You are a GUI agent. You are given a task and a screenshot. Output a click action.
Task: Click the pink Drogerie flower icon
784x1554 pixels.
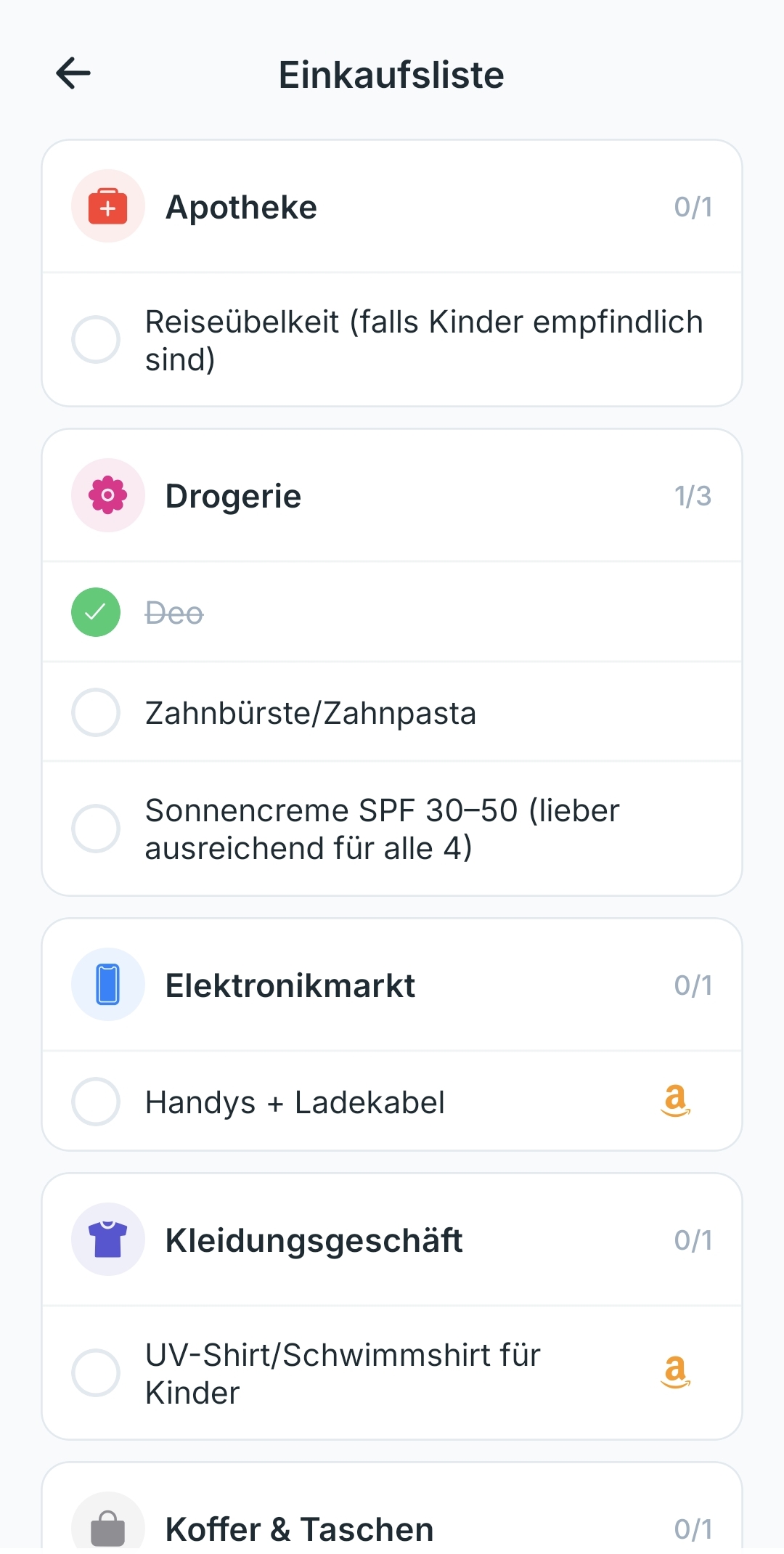pos(107,495)
